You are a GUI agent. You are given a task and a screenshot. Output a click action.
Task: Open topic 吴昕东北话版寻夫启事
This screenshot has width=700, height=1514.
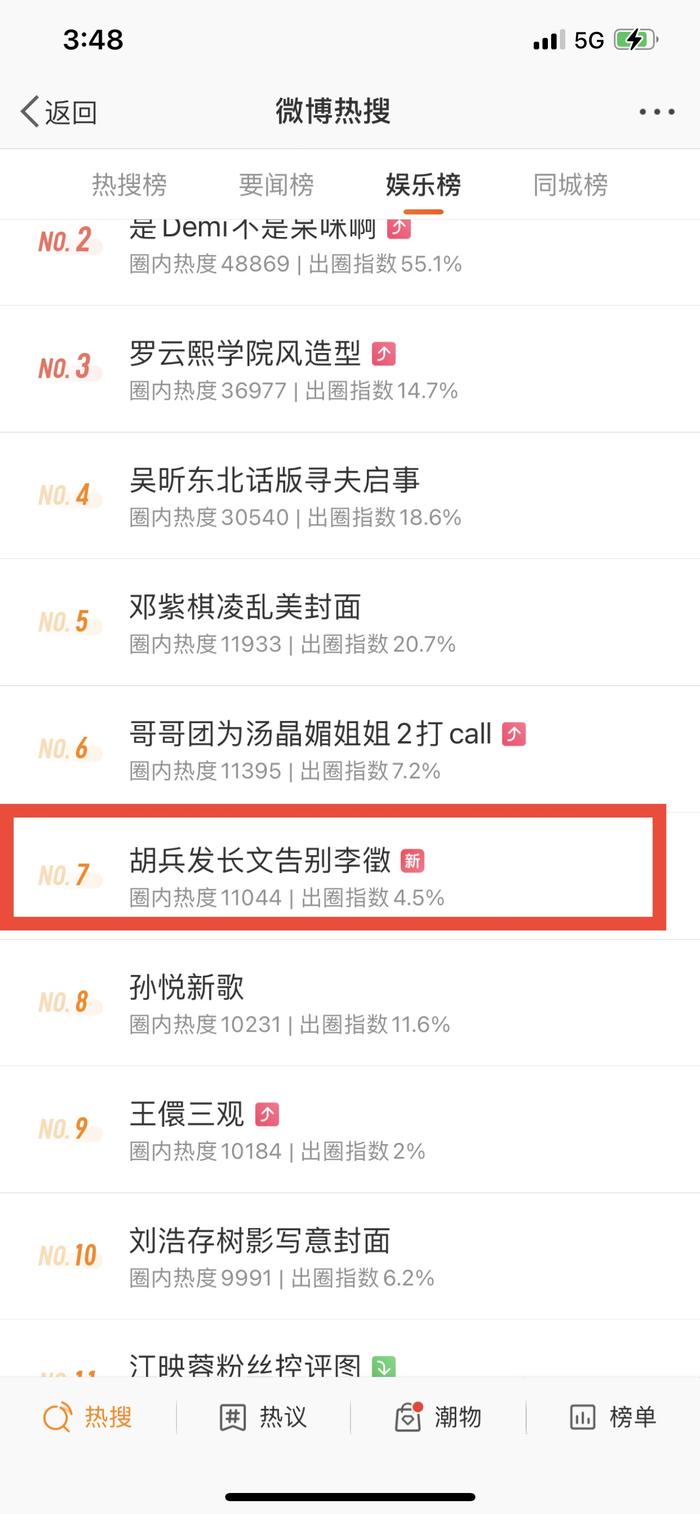coord(350,496)
